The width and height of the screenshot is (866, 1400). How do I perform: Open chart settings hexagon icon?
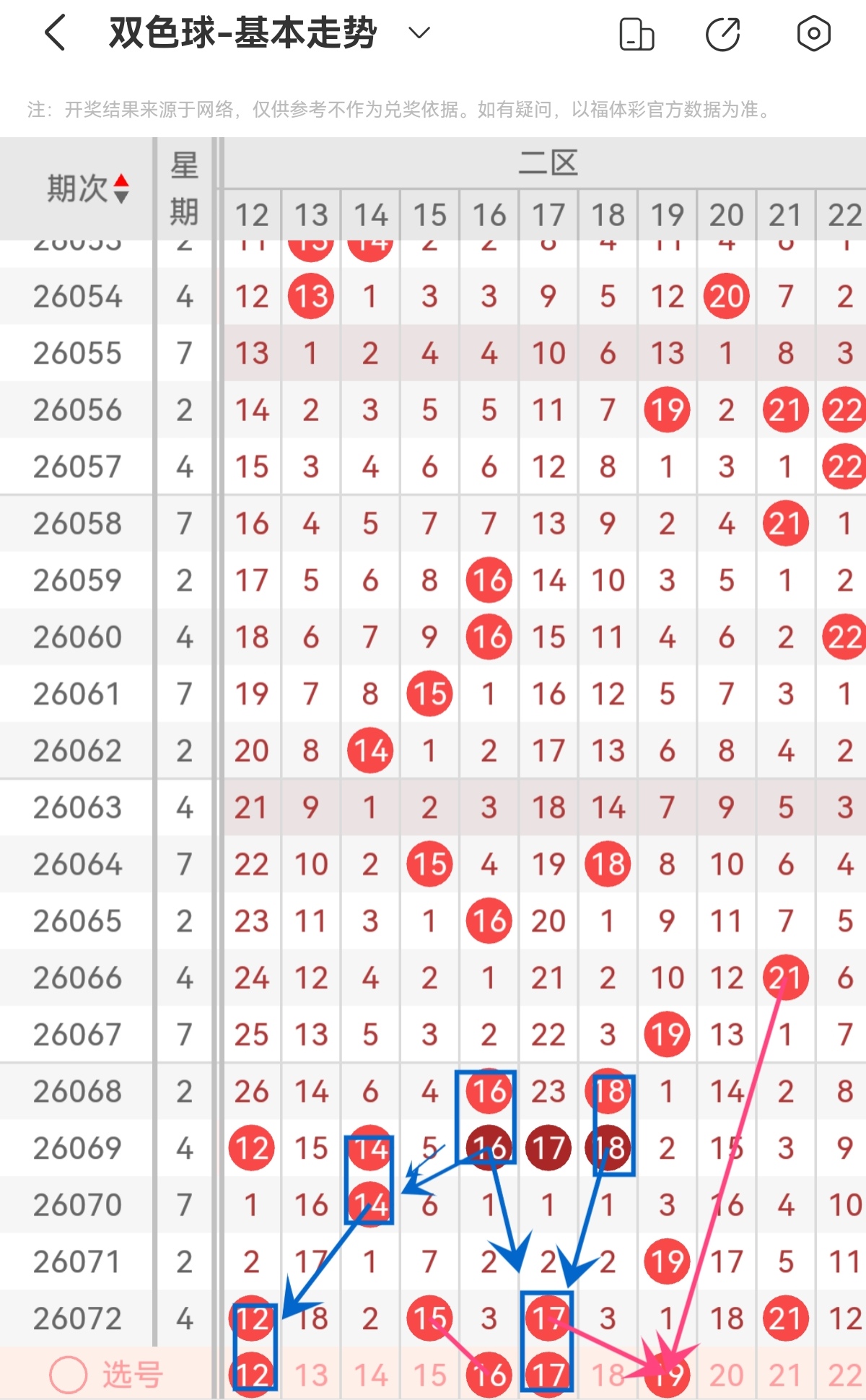pyautogui.click(x=813, y=33)
